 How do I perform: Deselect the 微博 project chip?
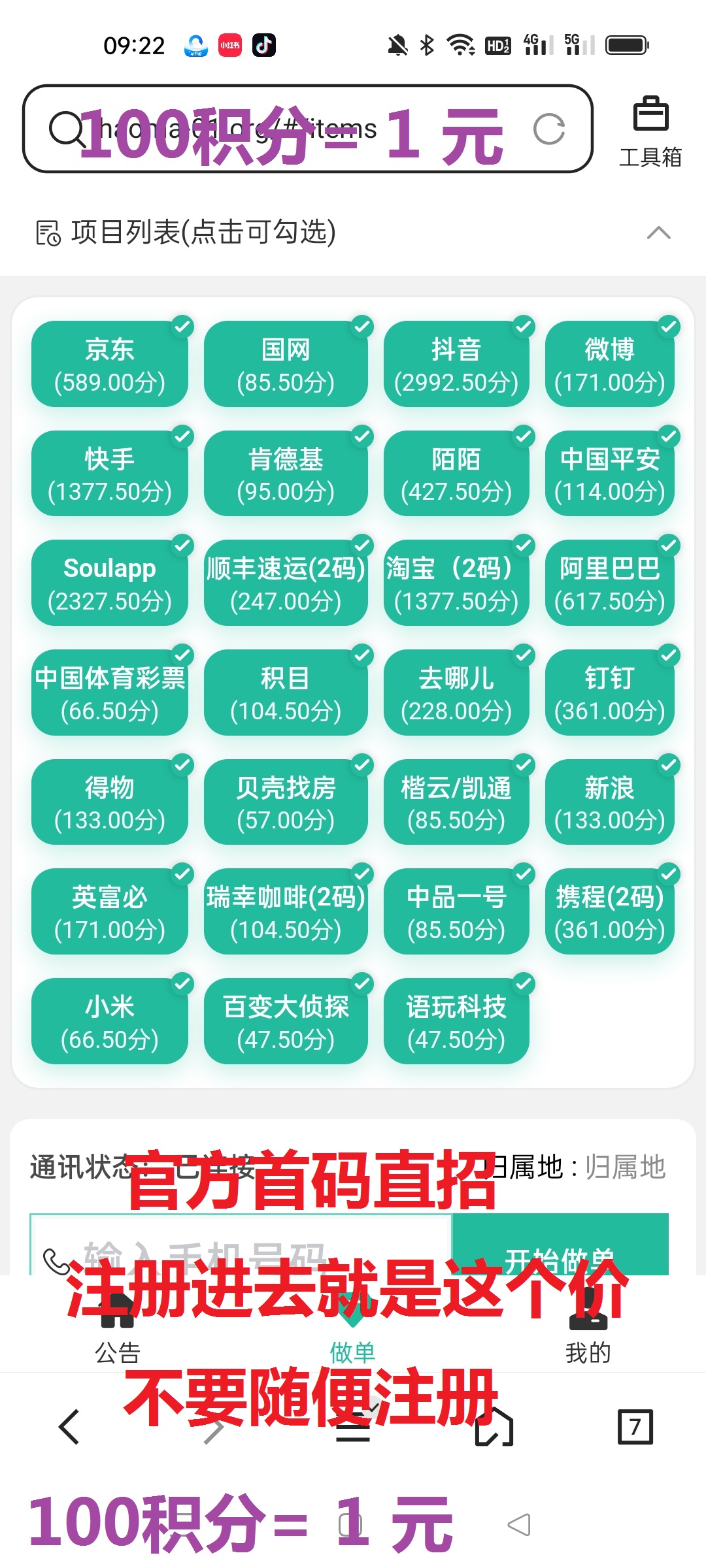610,364
